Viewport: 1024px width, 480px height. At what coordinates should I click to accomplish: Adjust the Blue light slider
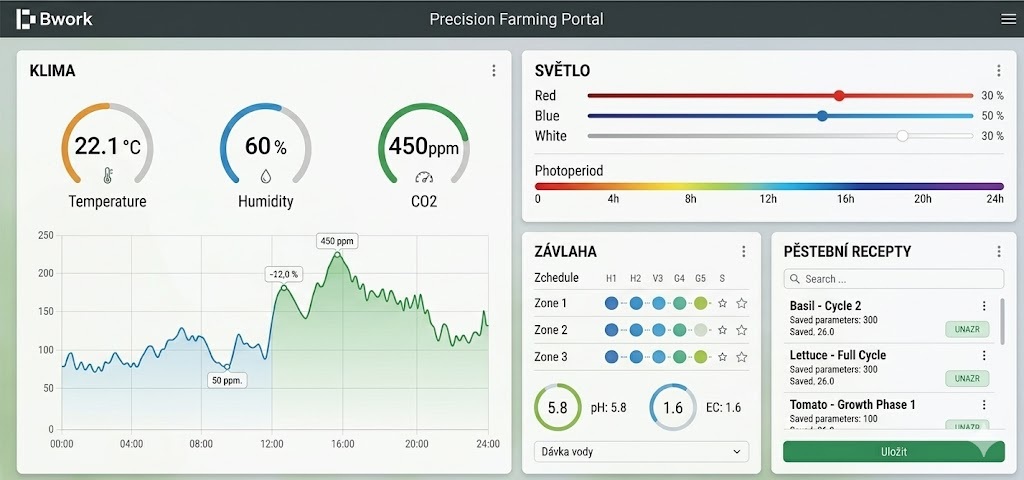point(822,116)
